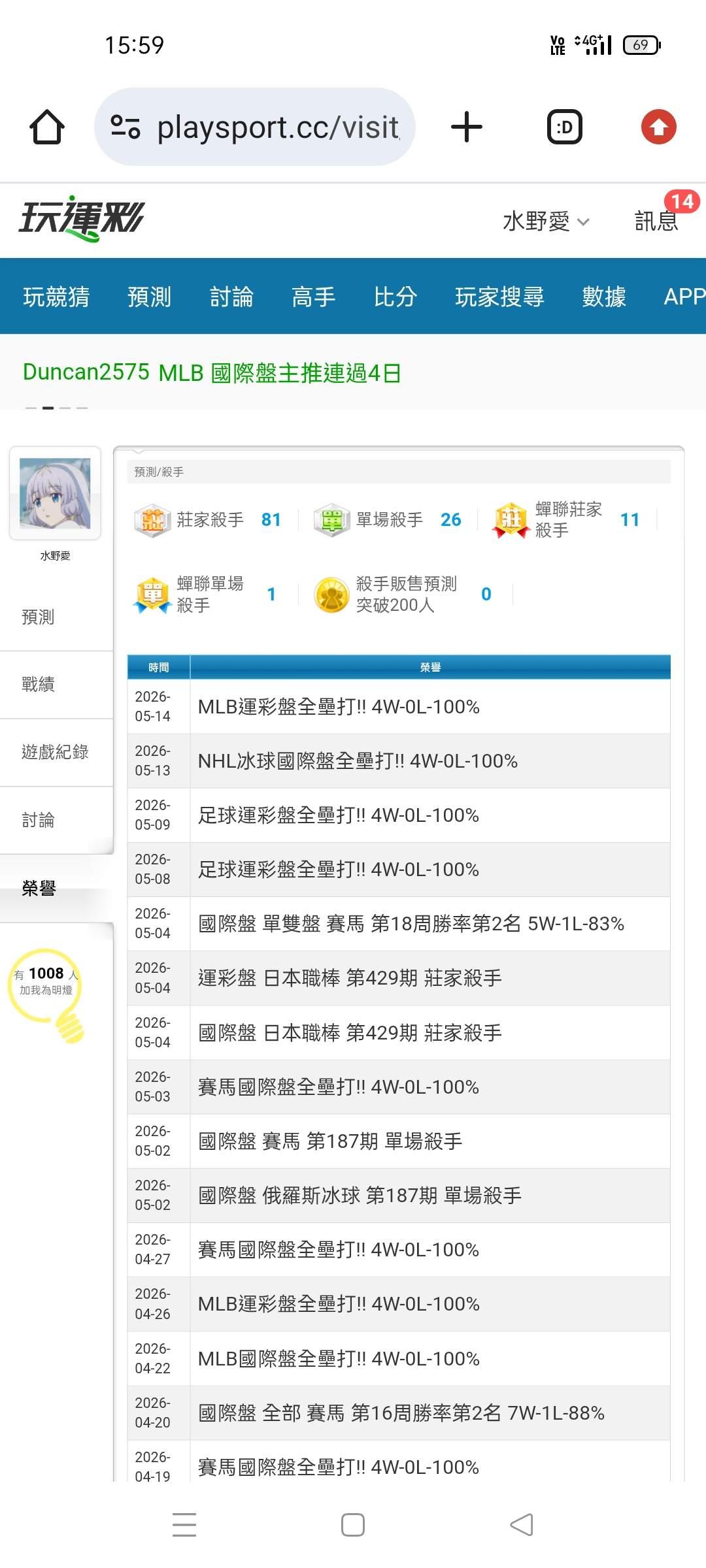The height and width of the screenshot is (1568, 706).
Task: Open 訊息 messages with 14 unread
Action: point(657,220)
